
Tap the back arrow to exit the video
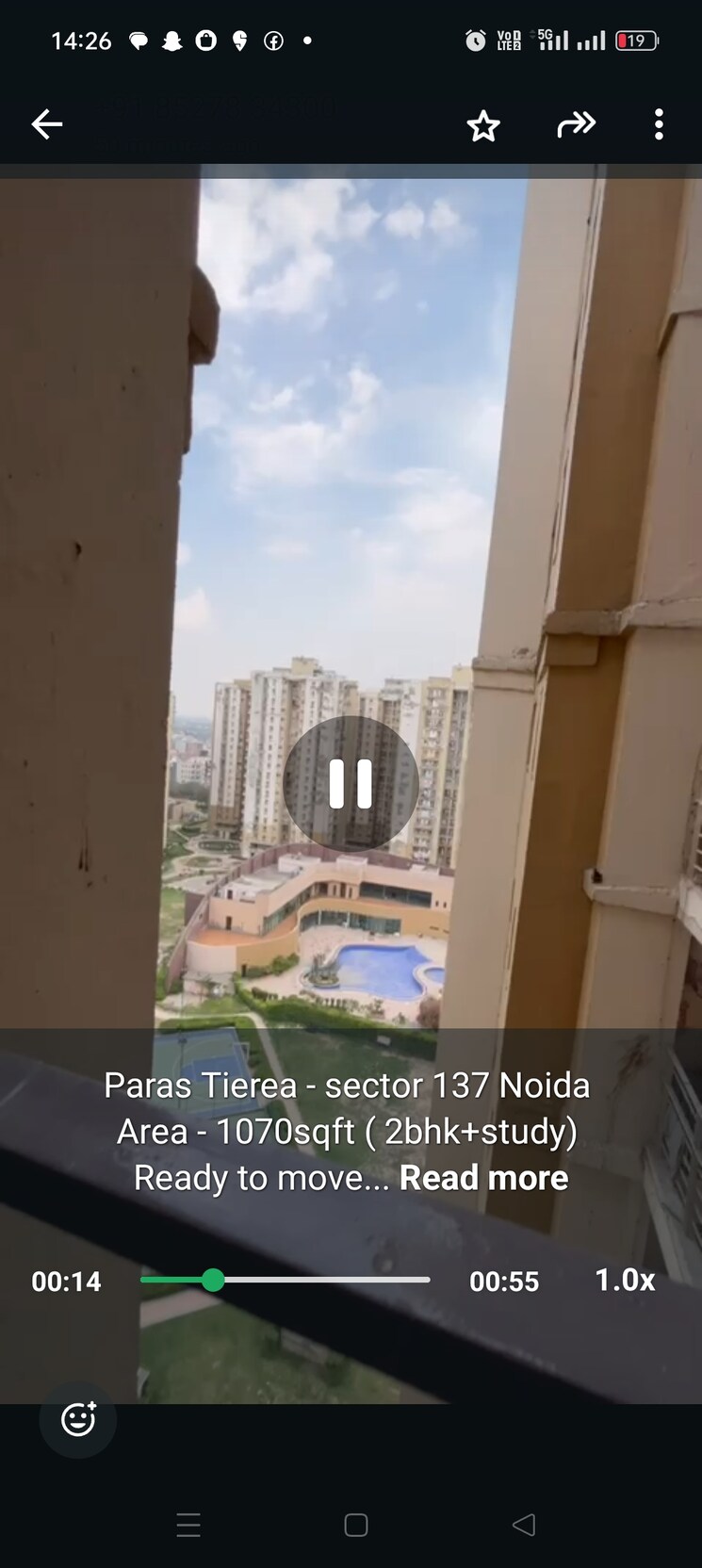[x=46, y=123]
